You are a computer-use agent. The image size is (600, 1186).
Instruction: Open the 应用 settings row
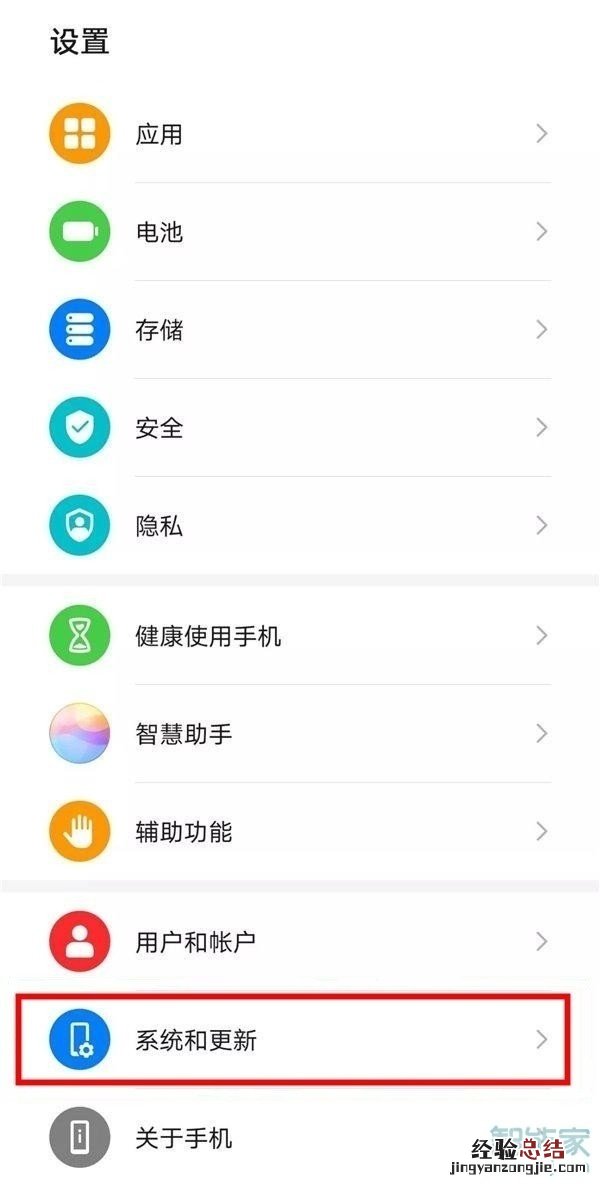[x=300, y=134]
